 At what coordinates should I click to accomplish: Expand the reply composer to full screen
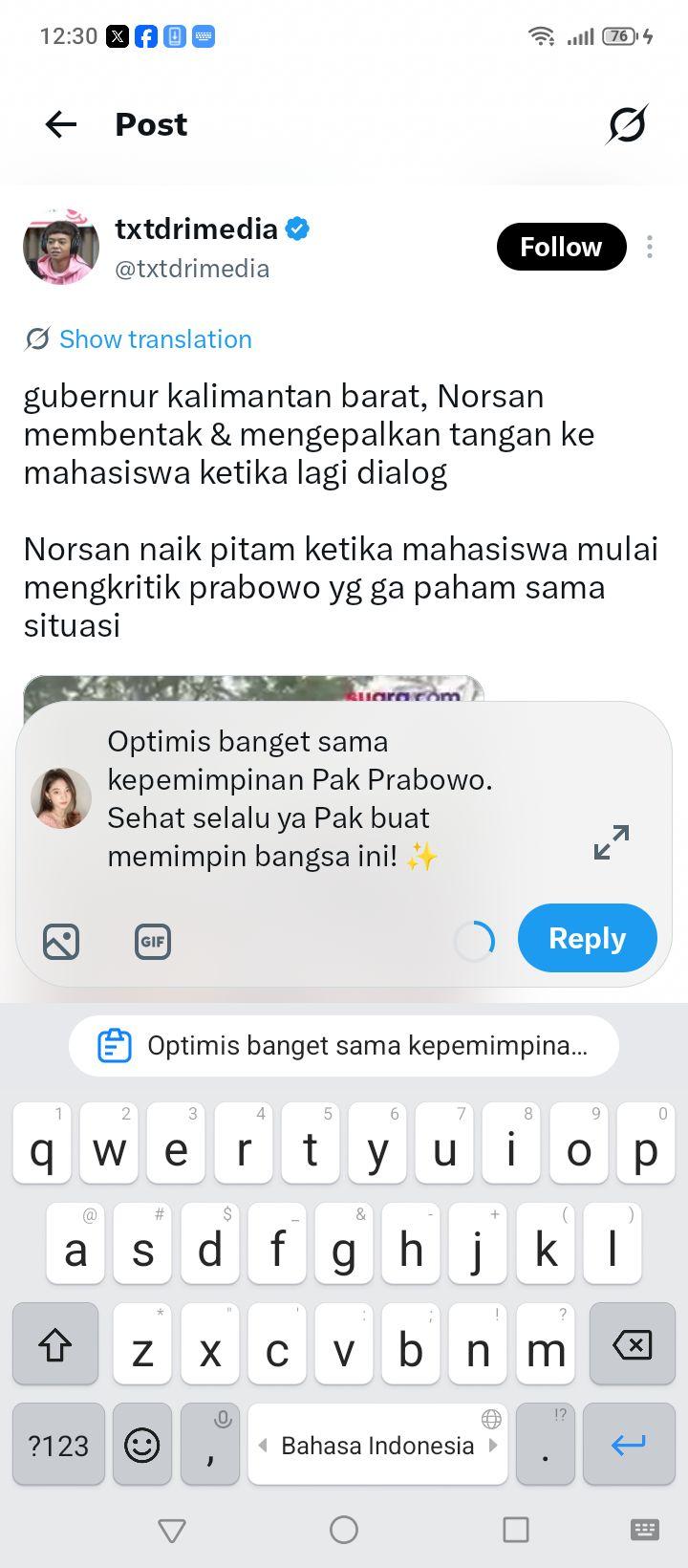612,842
